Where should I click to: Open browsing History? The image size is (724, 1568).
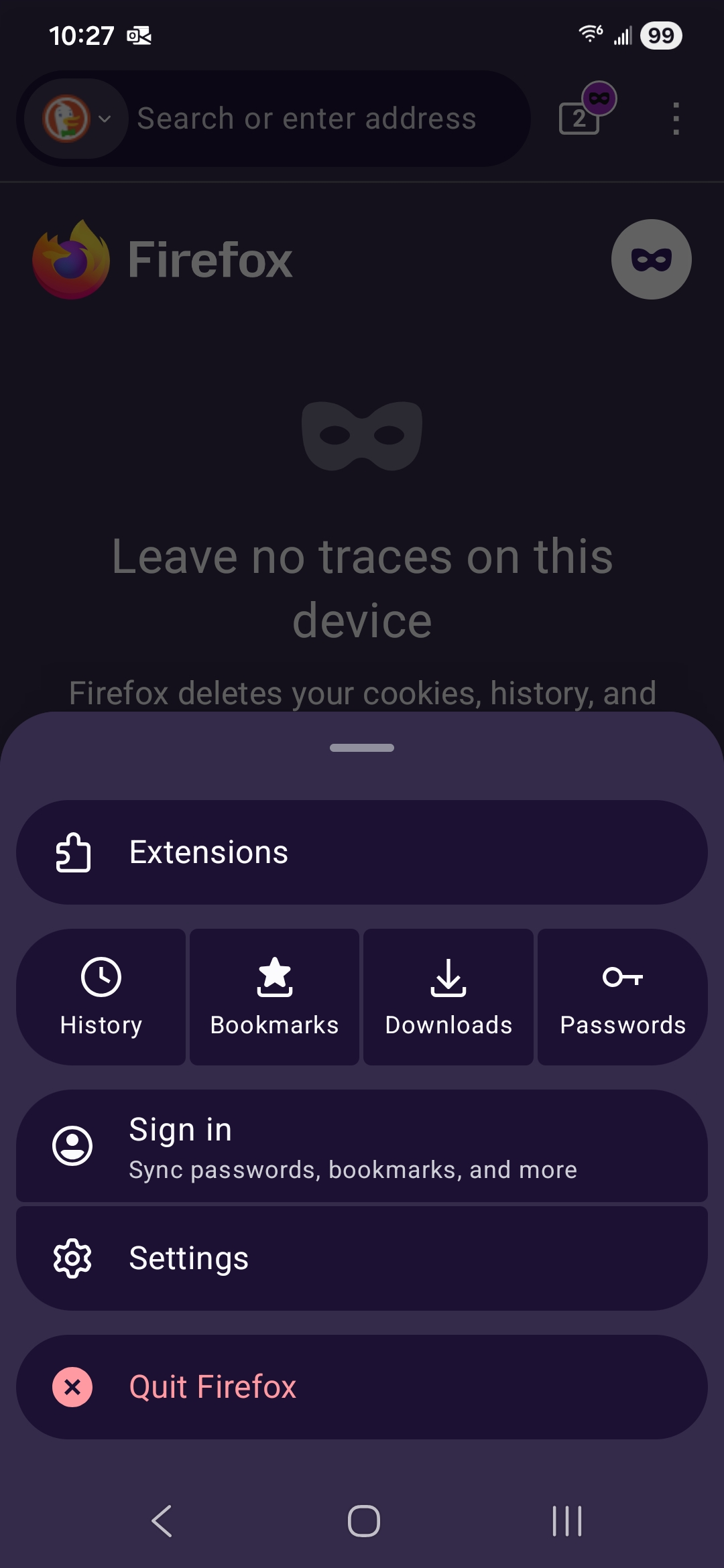pyautogui.click(x=101, y=997)
